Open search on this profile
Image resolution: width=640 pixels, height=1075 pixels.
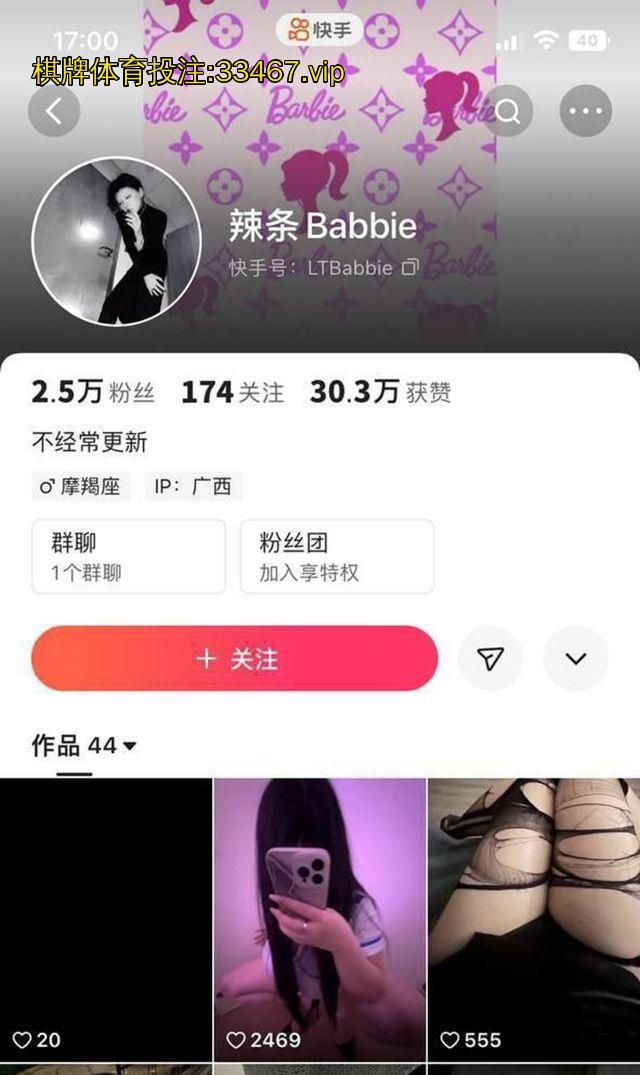[x=508, y=111]
